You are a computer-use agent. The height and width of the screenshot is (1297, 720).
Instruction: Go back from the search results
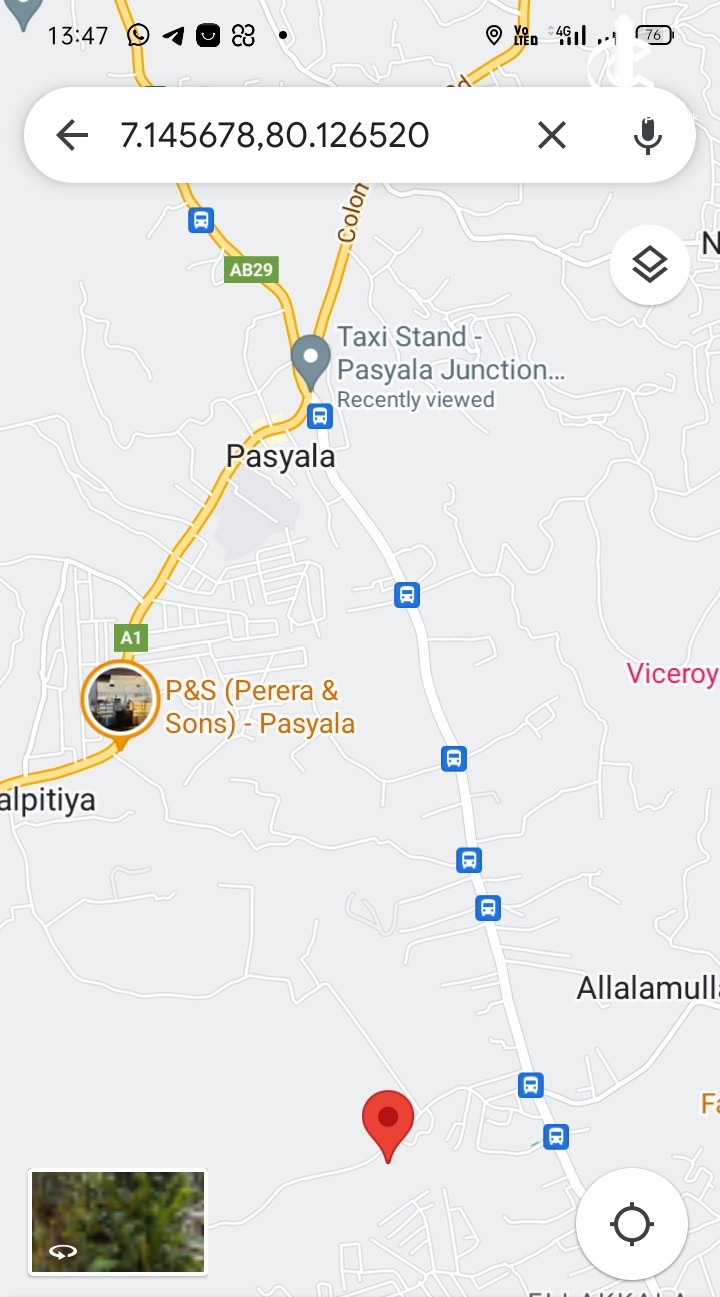[72, 135]
